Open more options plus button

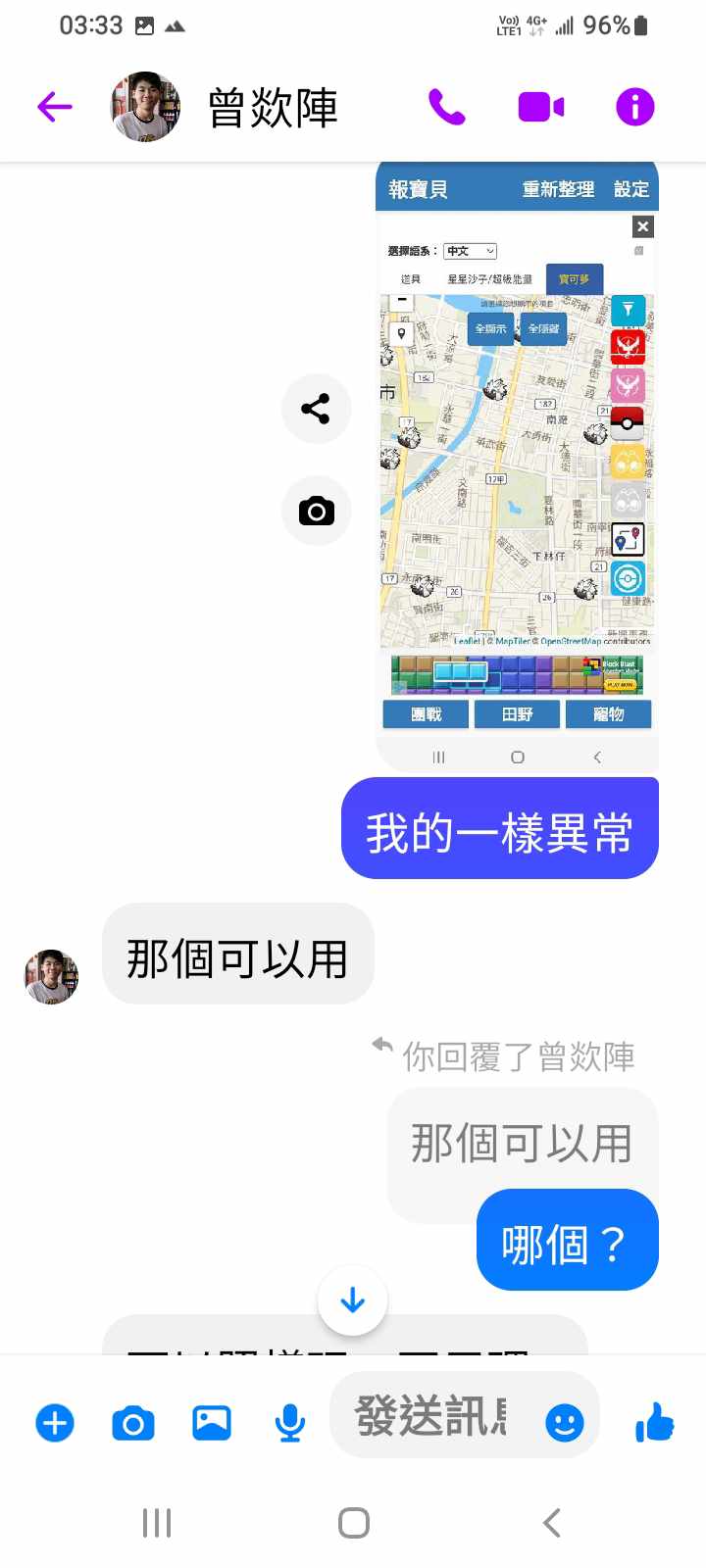click(x=55, y=1422)
